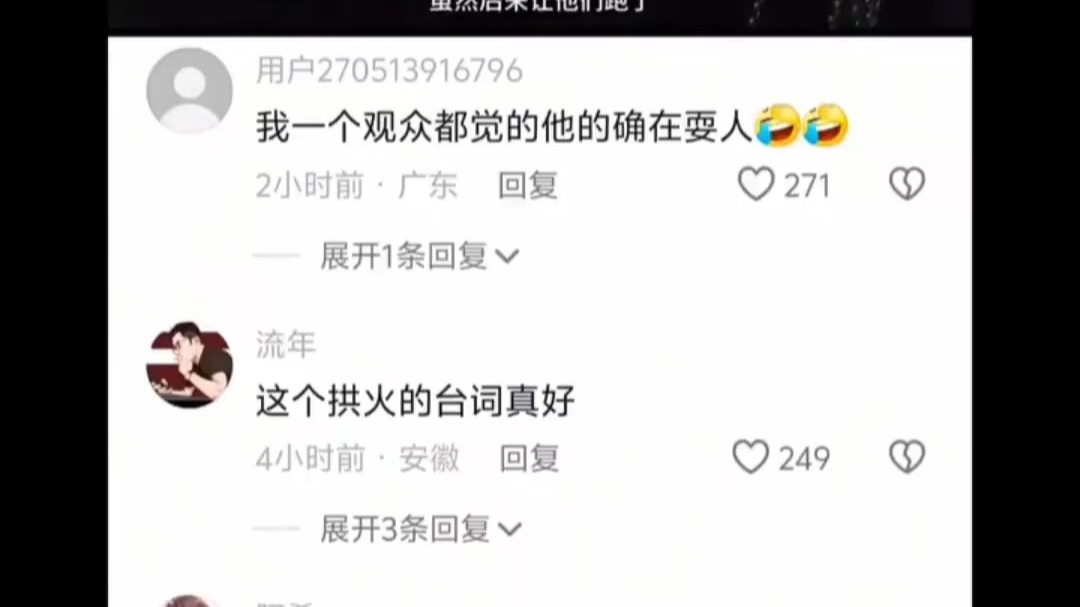Dislike the comment by 用户270513916796
1080x607 pixels.
coord(907,185)
